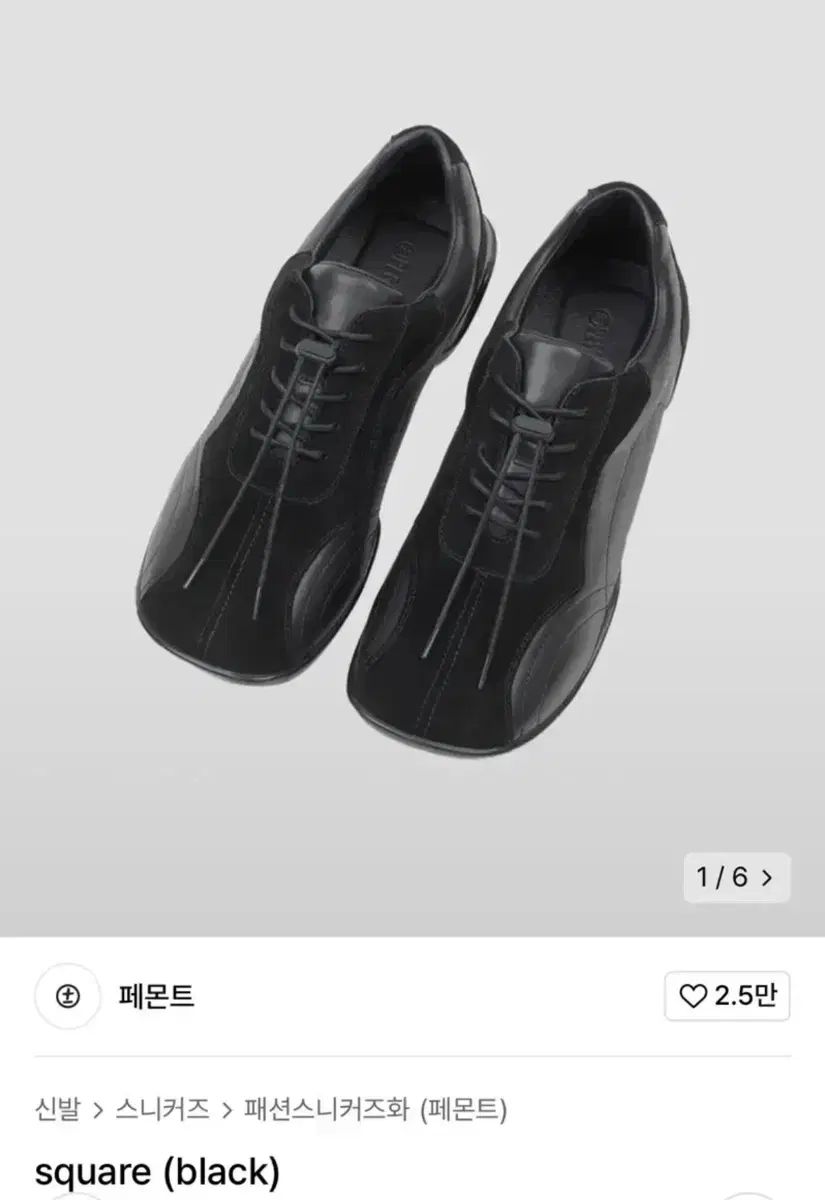Go to the 신발 category
This screenshot has width=825, height=1200.
[x=57, y=1109]
